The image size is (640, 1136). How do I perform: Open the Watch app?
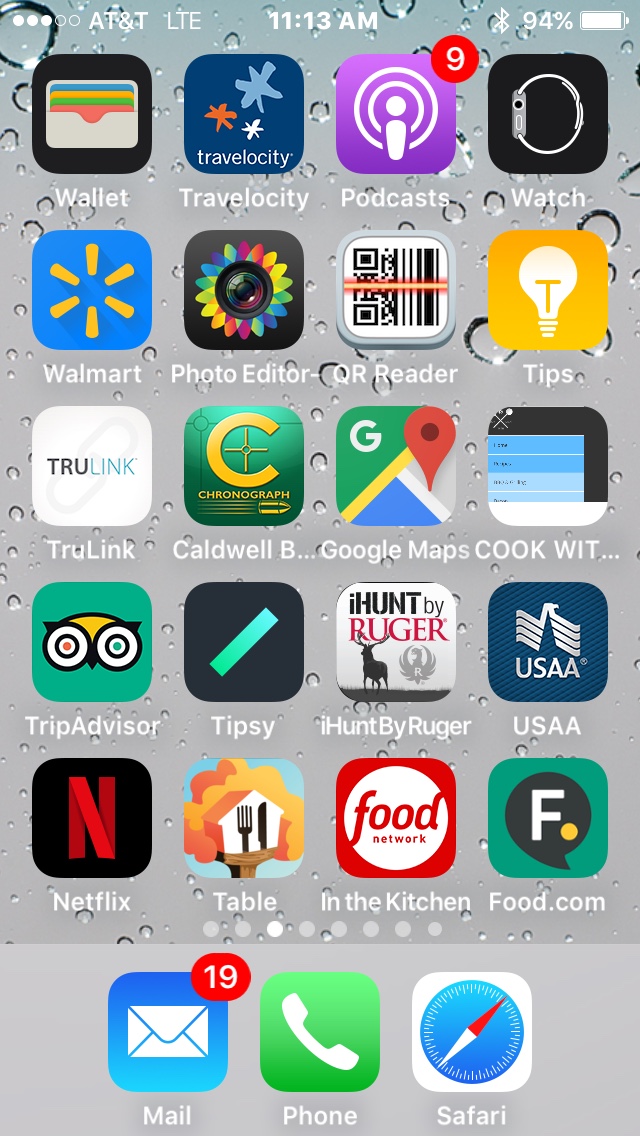548,114
